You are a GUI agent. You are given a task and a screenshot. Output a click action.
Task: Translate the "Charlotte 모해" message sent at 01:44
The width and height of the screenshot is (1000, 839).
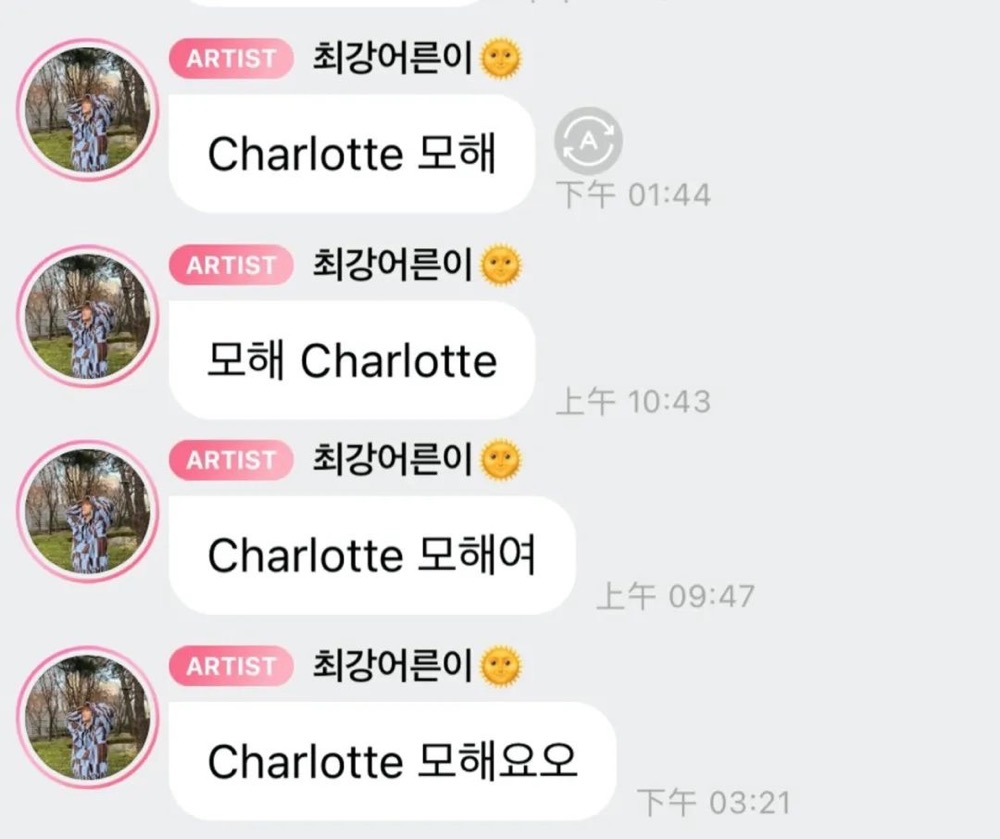(x=588, y=141)
